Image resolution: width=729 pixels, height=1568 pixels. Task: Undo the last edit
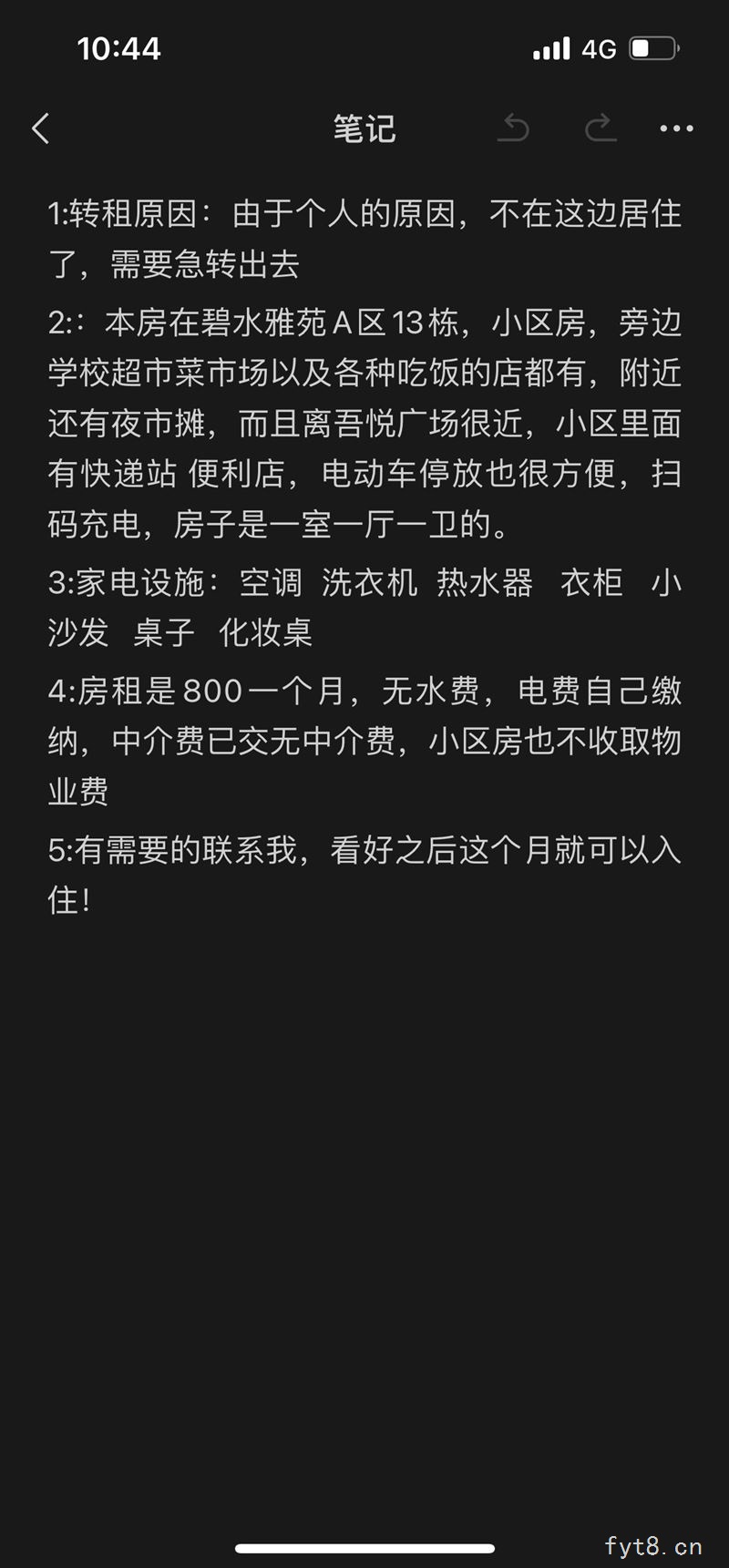(514, 128)
